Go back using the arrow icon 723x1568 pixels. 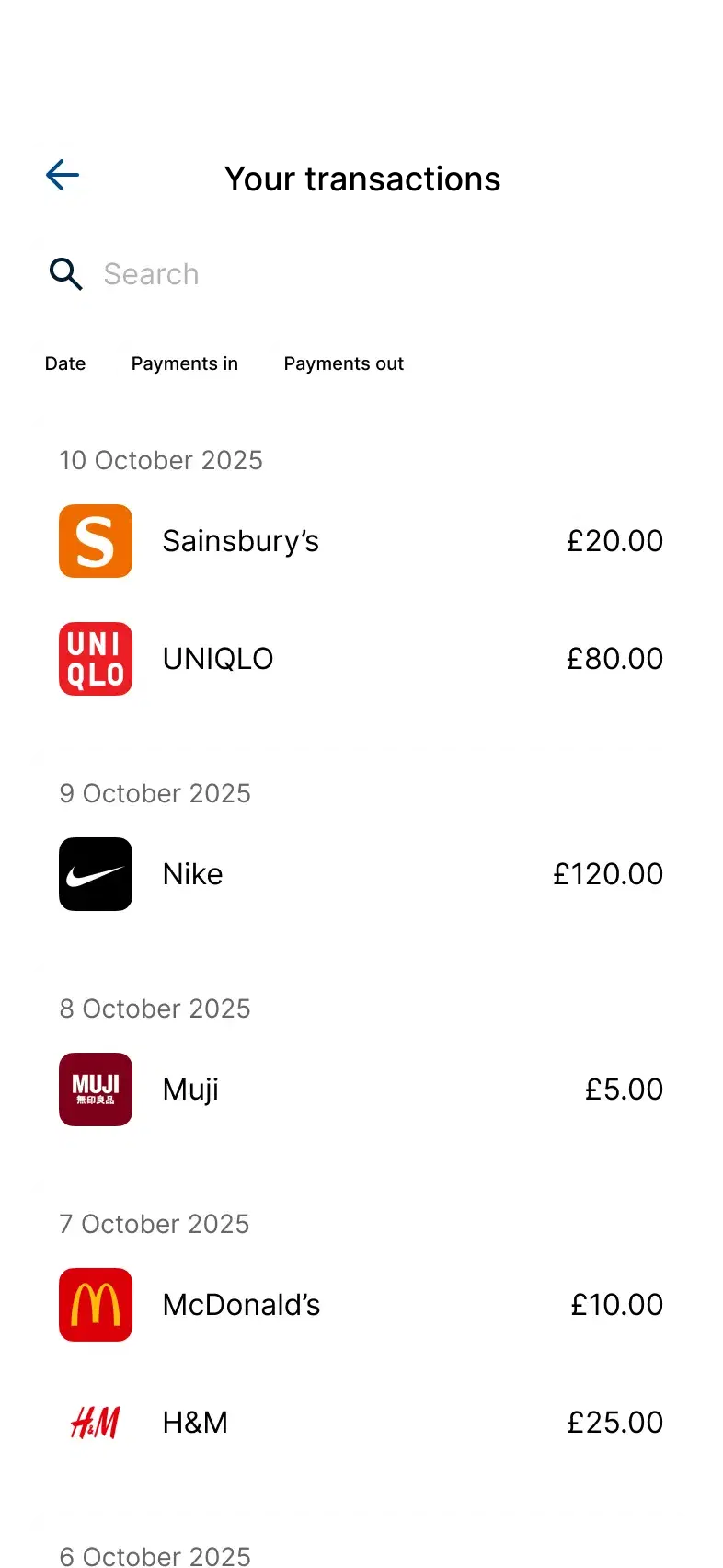[x=63, y=175]
